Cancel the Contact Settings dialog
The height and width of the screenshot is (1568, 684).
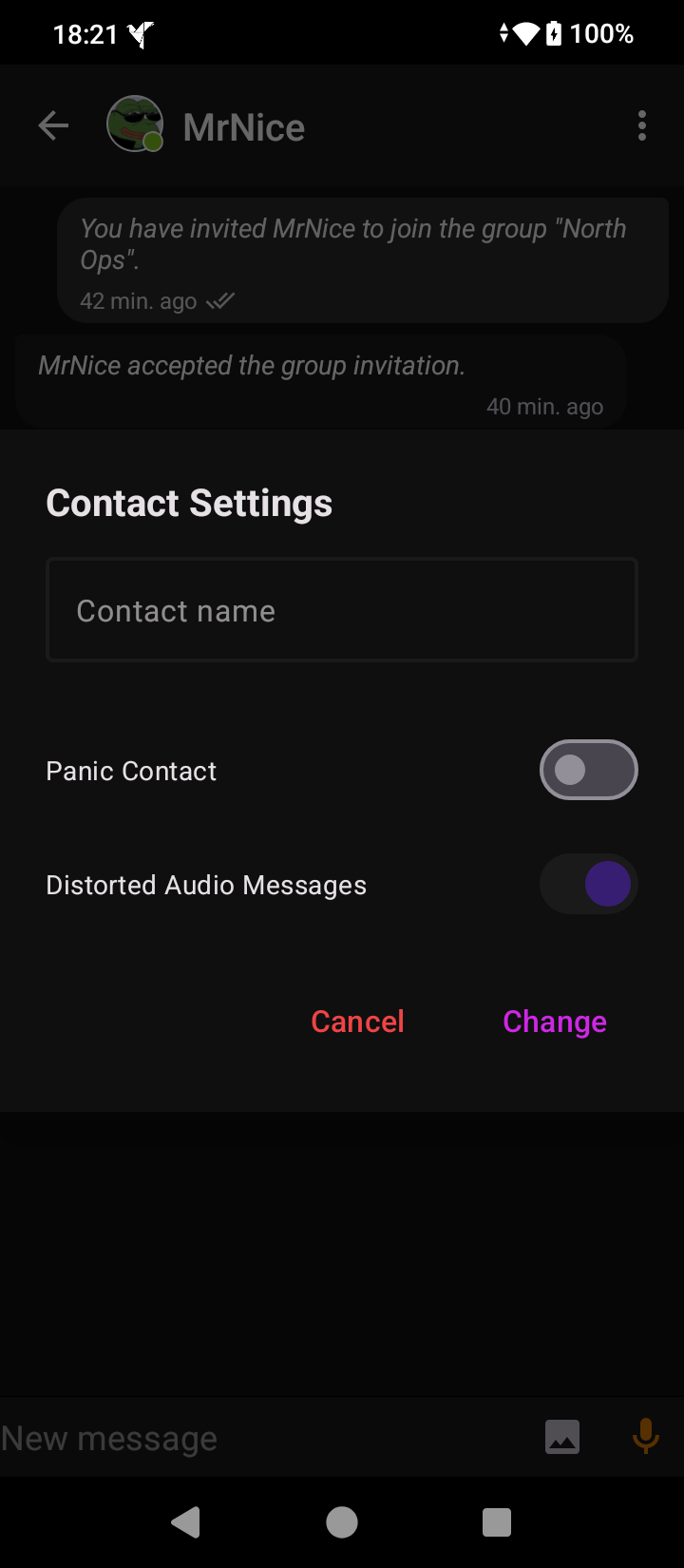tap(357, 1022)
